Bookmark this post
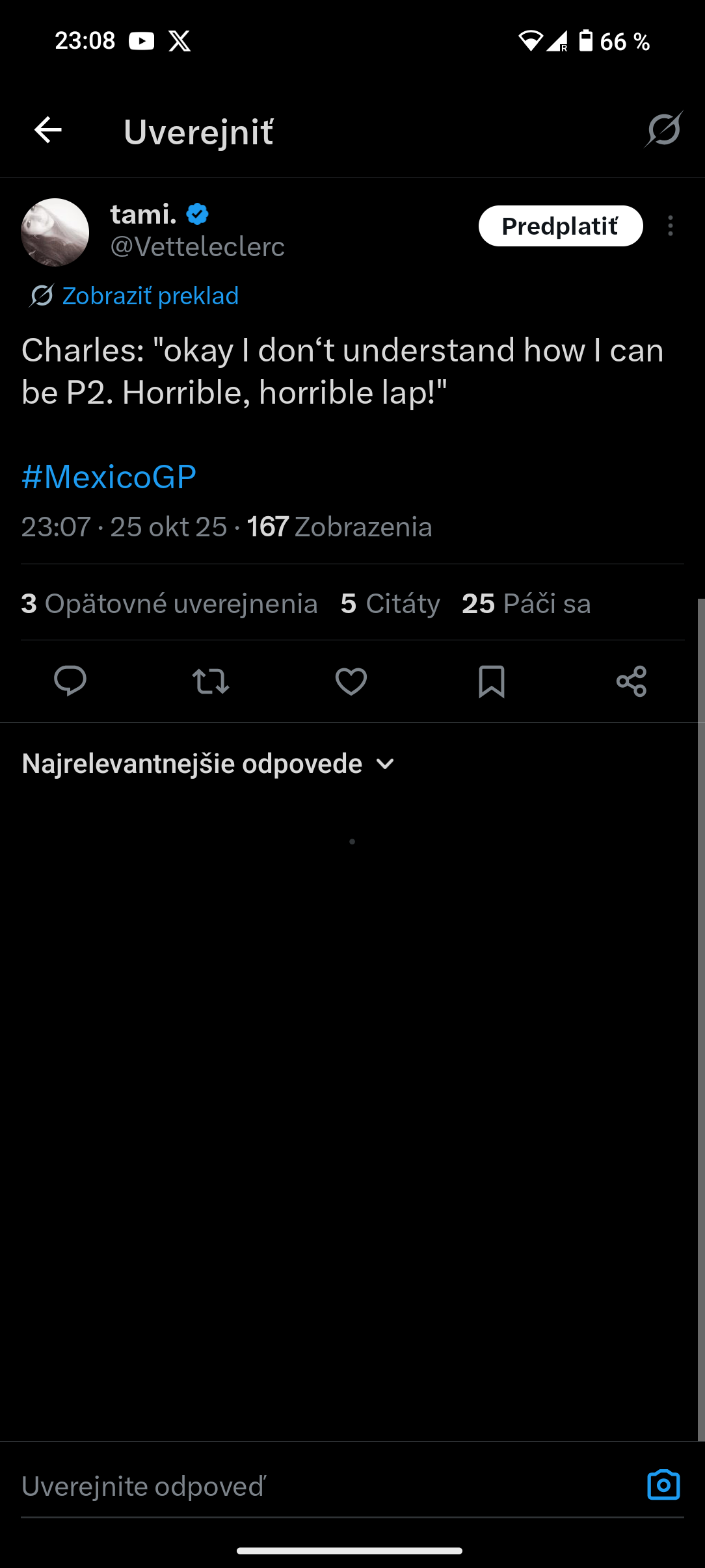705x1568 pixels. coord(492,681)
